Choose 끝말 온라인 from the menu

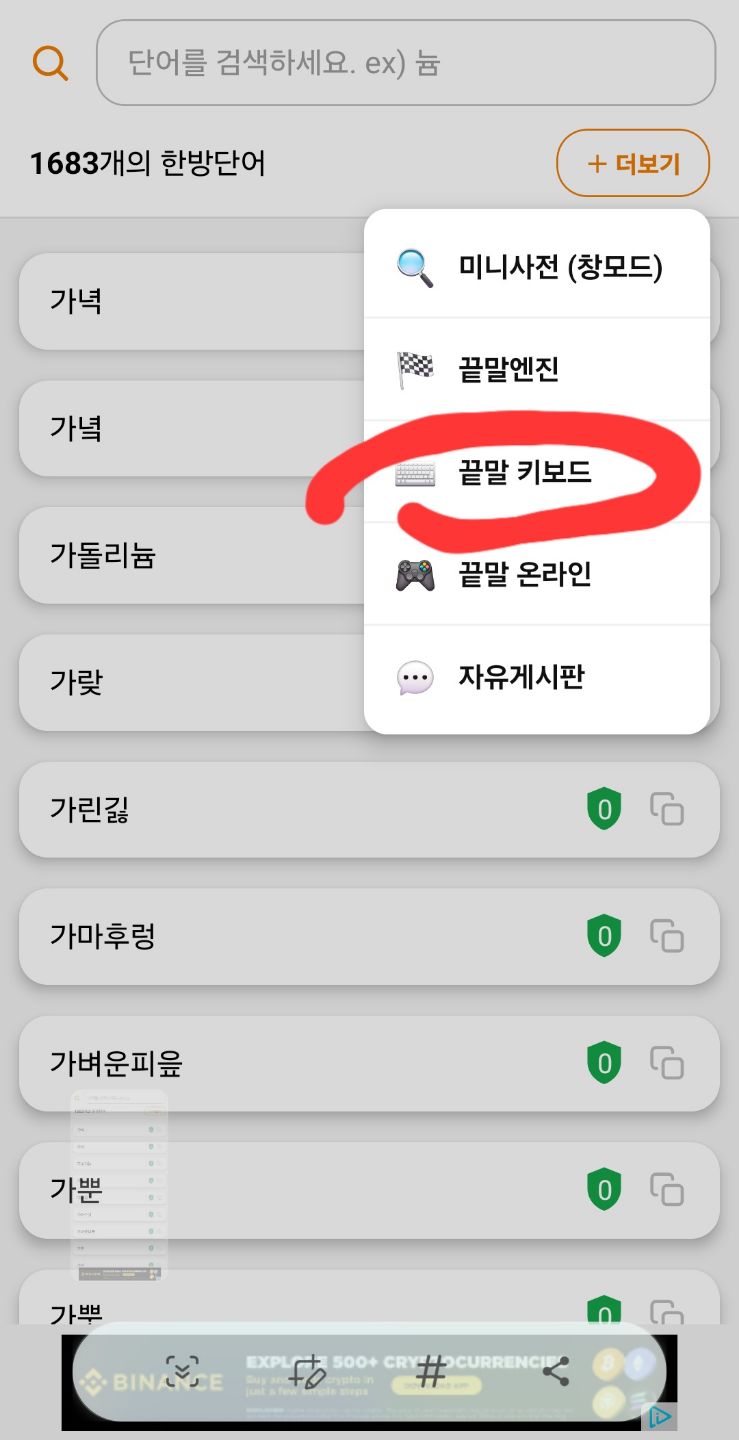pyautogui.click(x=537, y=575)
